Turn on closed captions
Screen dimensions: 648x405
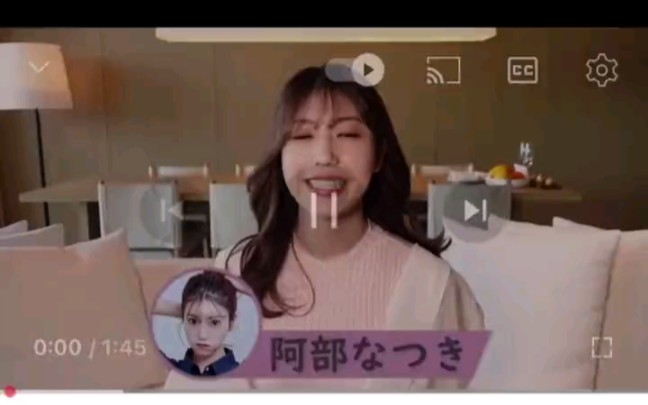(x=522, y=70)
